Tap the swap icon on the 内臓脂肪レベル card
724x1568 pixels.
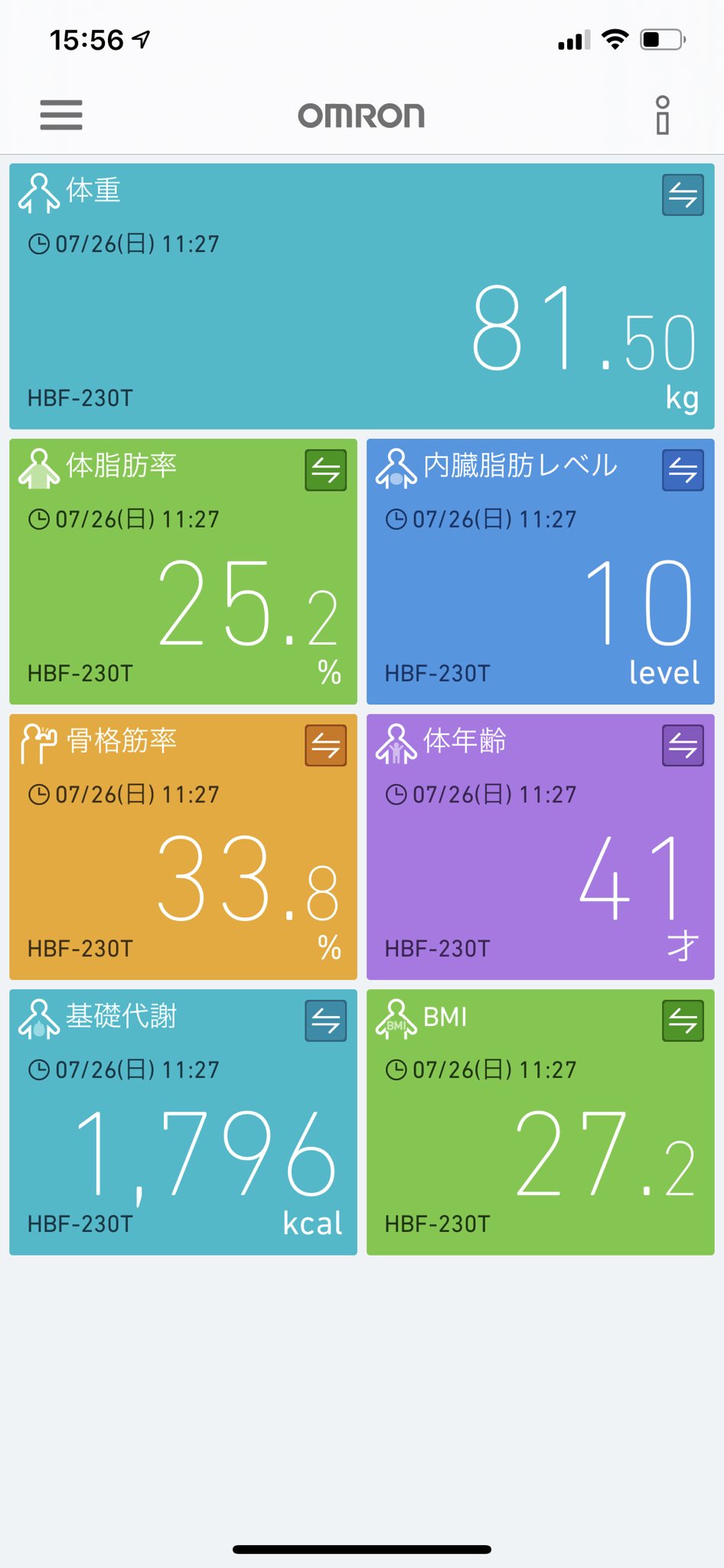pos(683,470)
